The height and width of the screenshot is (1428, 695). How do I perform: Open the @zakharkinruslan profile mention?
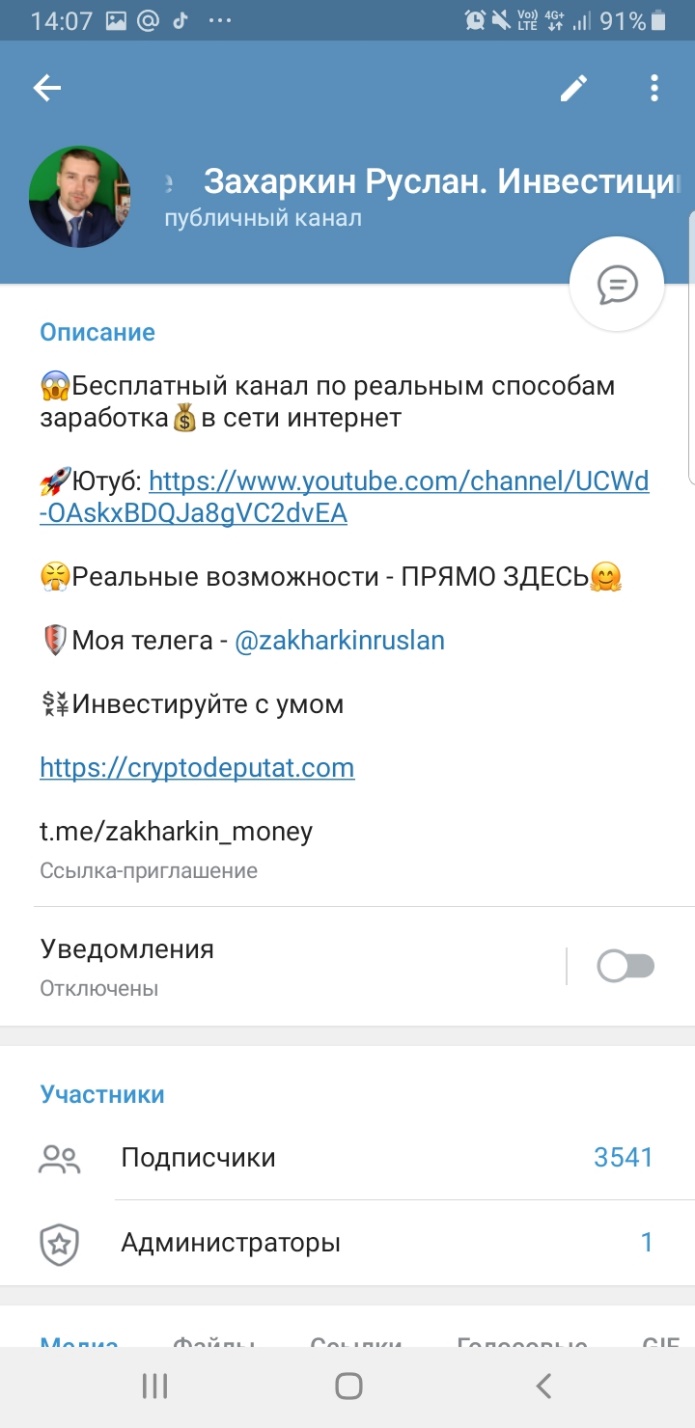coord(339,640)
